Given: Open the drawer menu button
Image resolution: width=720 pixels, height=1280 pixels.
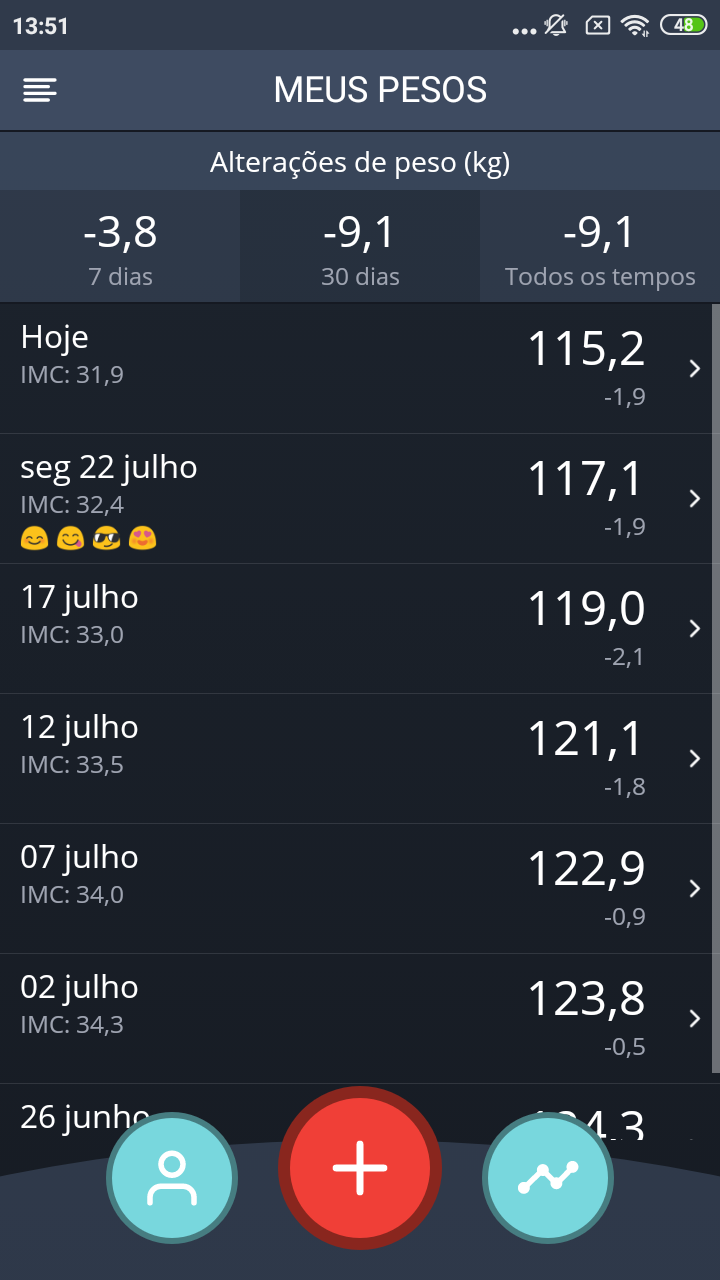Looking at the screenshot, I should pyautogui.click(x=40, y=90).
